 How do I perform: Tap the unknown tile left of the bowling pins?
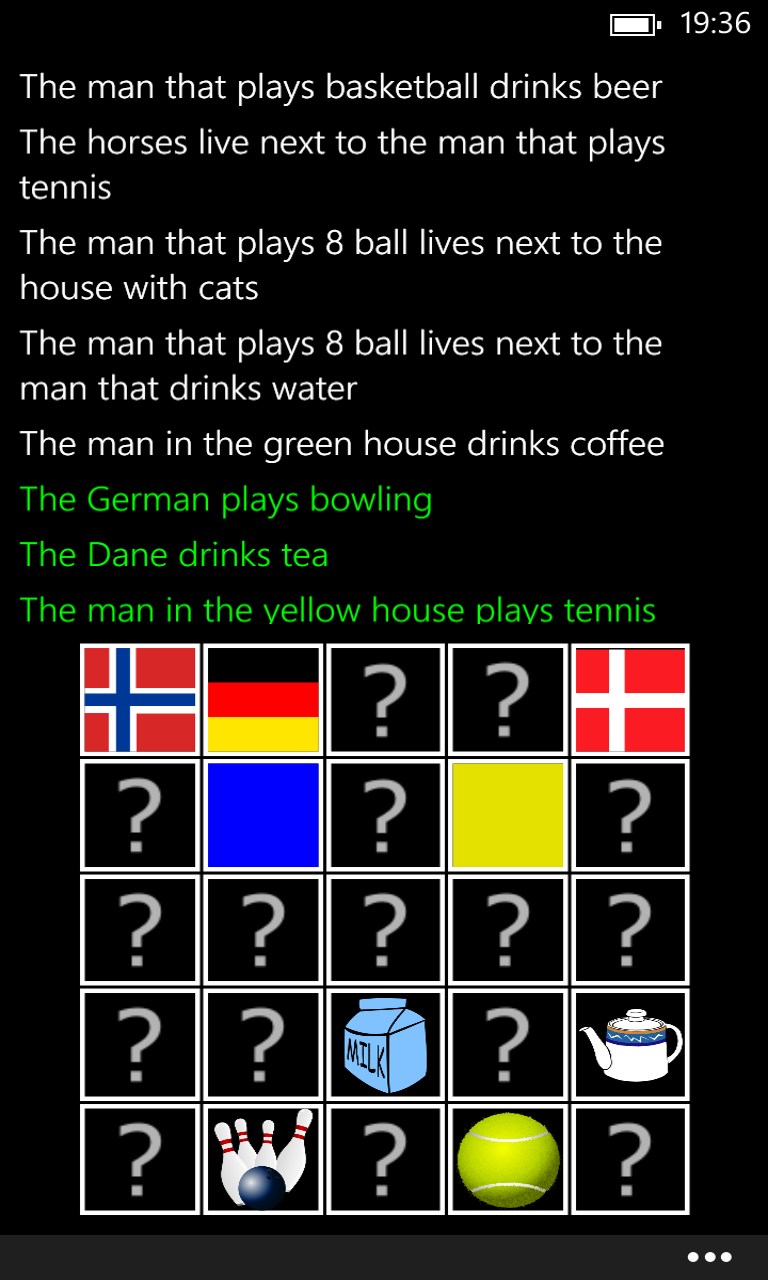[x=140, y=1160]
